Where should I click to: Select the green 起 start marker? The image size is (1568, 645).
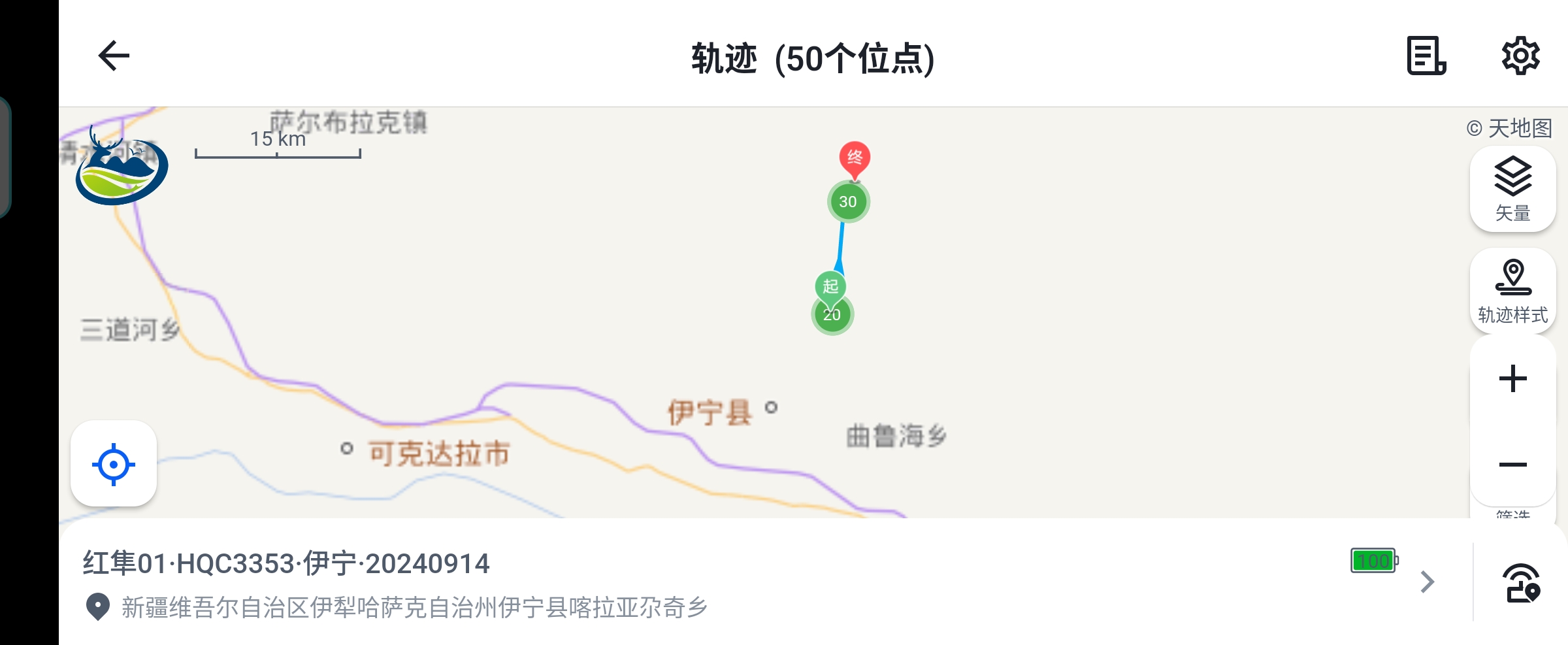click(x=830, y=286)
